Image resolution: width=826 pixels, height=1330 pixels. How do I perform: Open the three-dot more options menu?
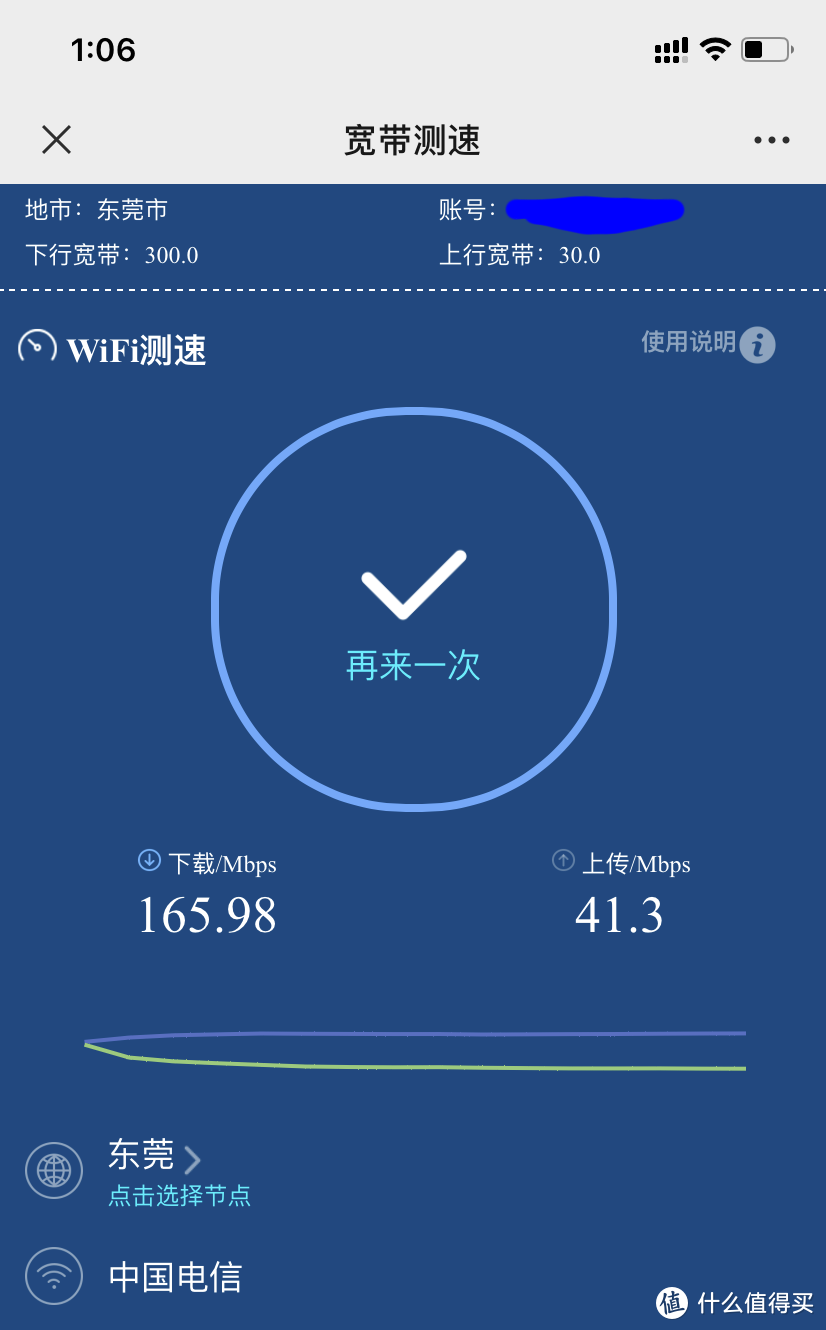coord(770,140)
